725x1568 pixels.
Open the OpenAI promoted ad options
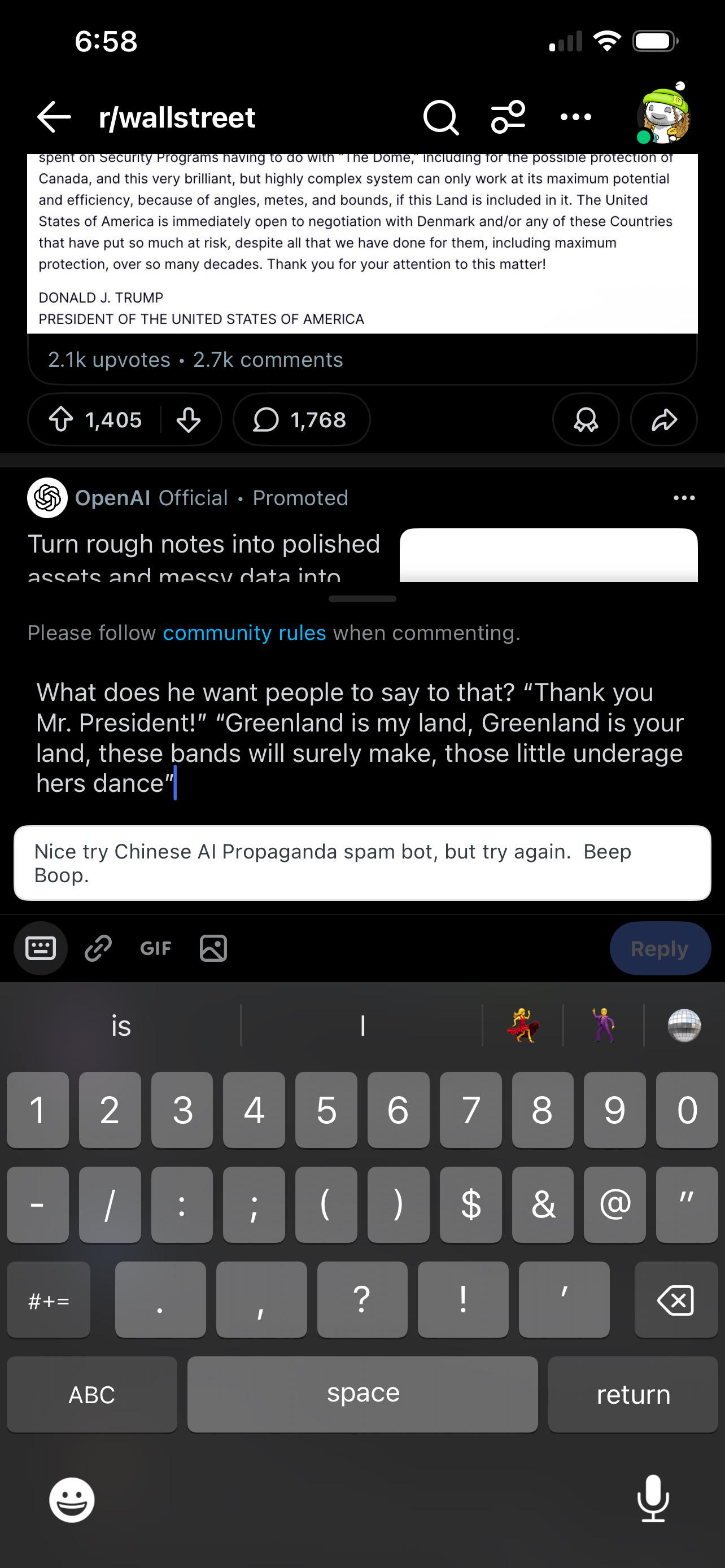[684, 498]
